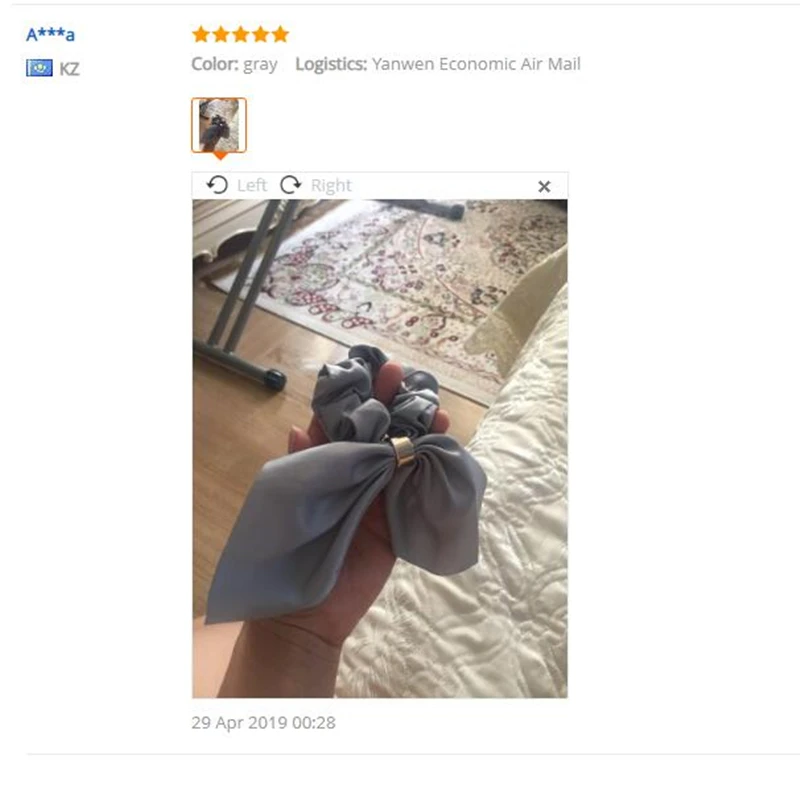The width and height of the screenshot is (800, 800).
Task: Rotate the review photo left
Action: click(x=236, y=185)
